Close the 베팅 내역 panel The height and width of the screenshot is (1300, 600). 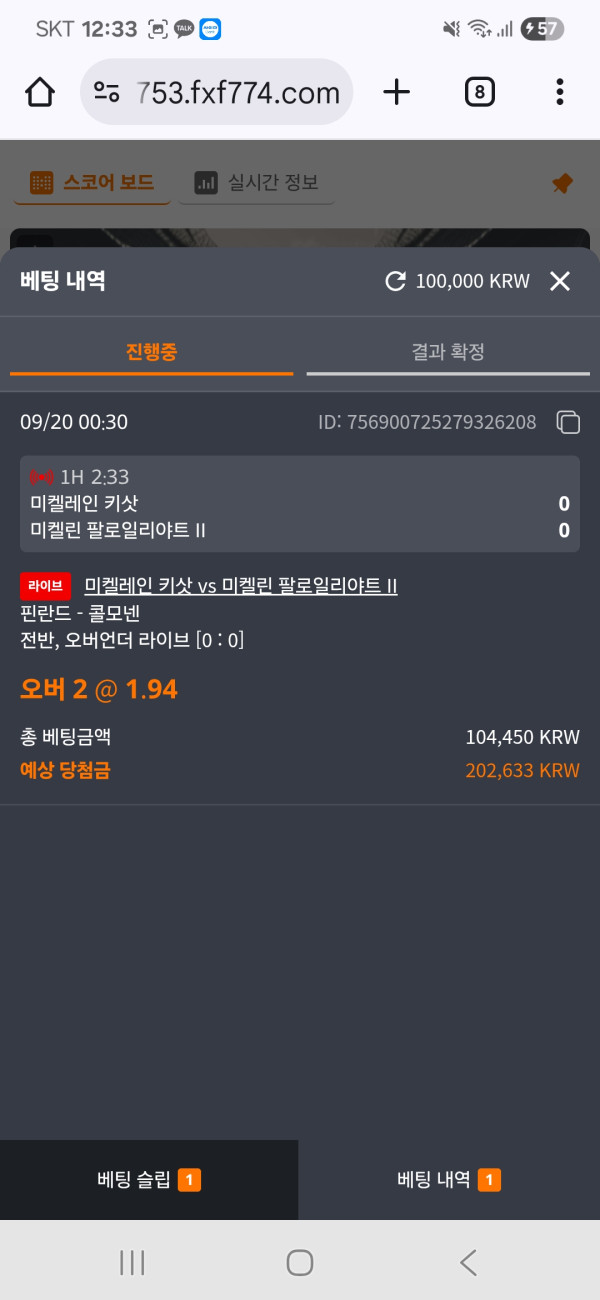click(x=560, y=281)
